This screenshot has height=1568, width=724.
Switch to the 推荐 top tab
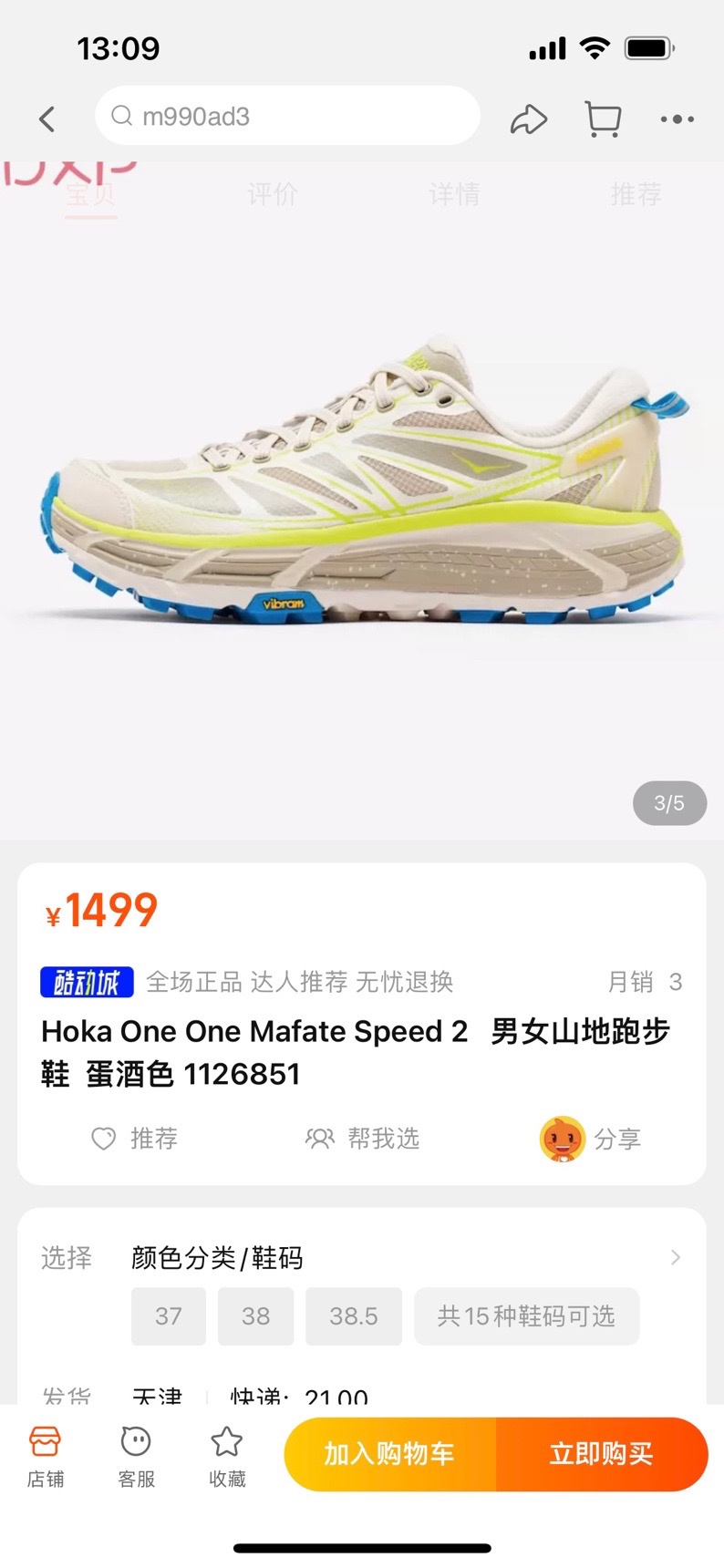click(636, 193)
